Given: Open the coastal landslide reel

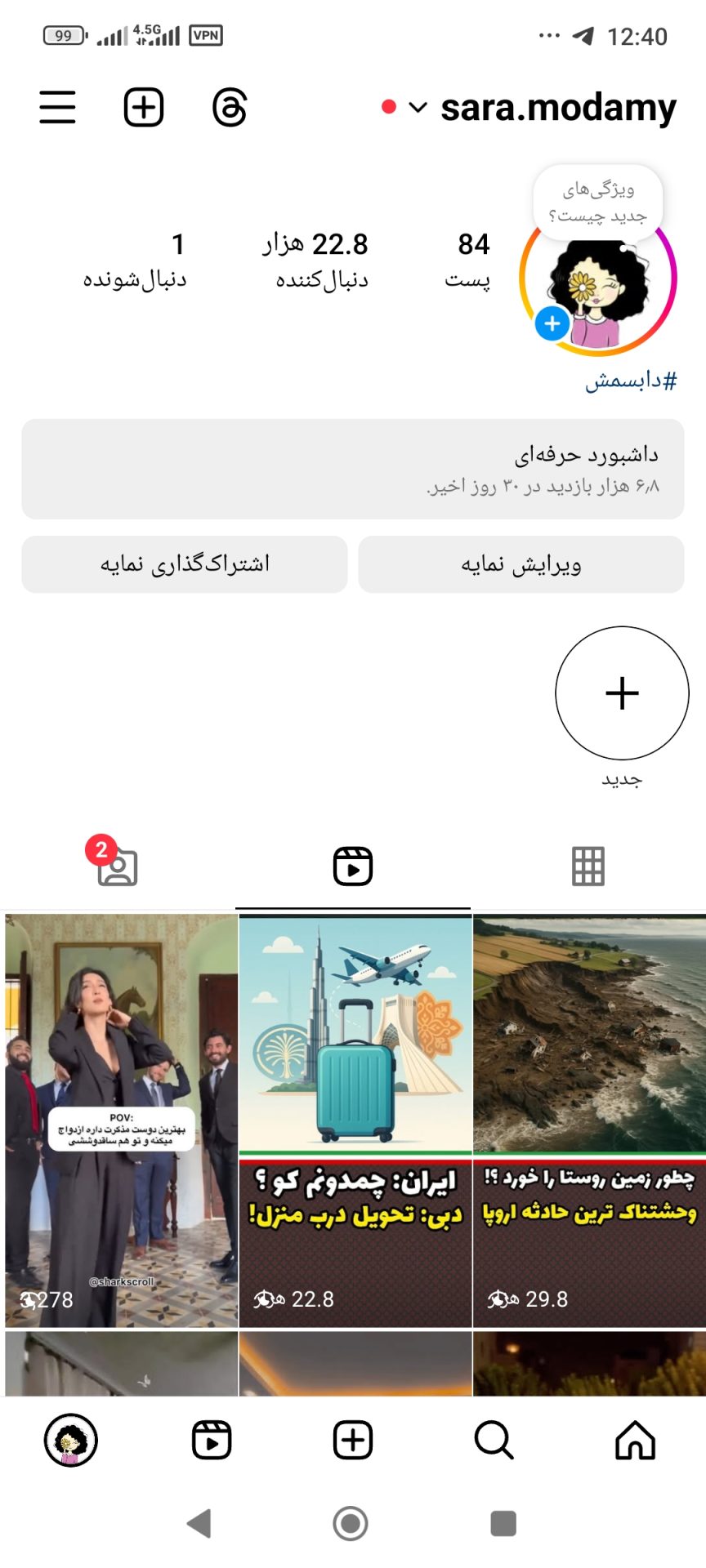Looking at the screenshot, I should tap(589, 1119).
